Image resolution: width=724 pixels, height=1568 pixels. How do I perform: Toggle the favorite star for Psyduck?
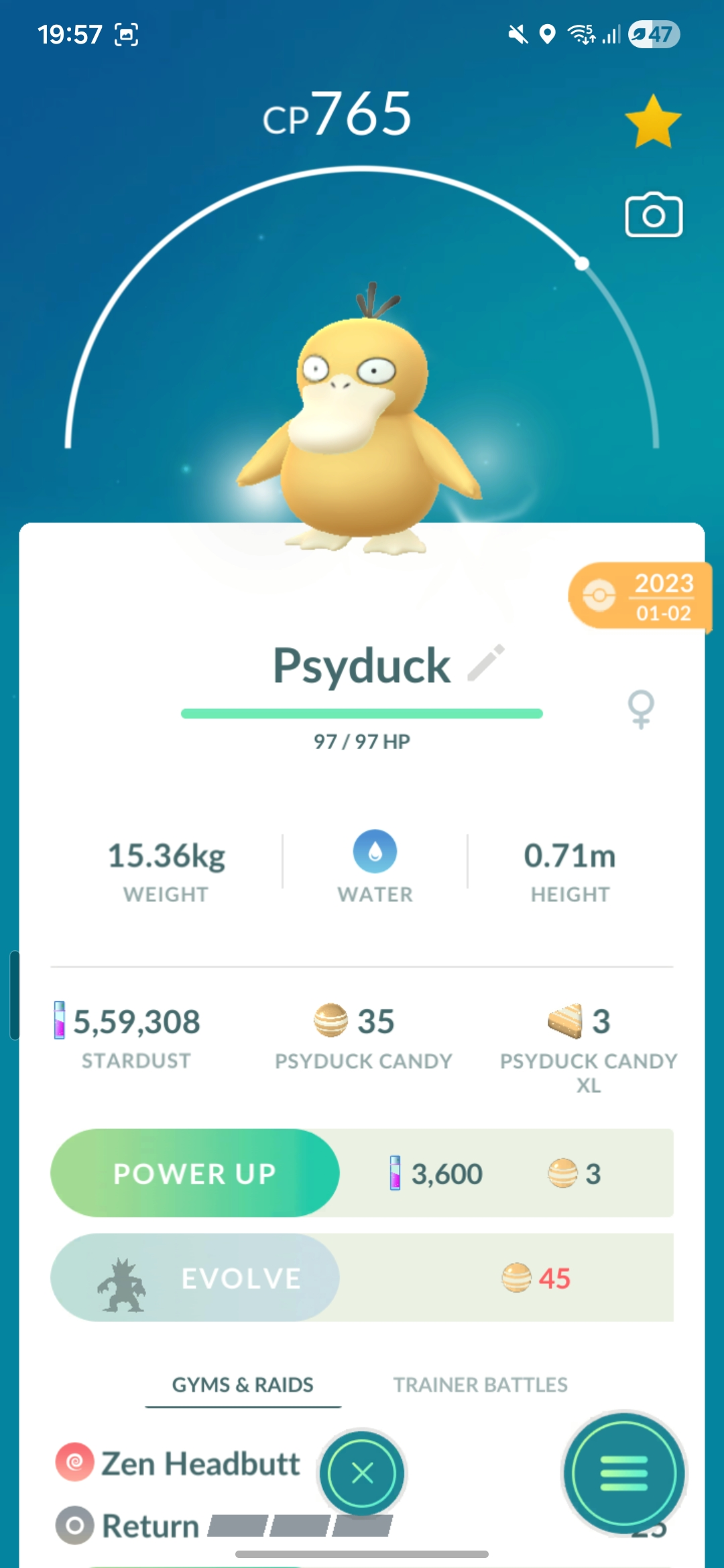coord(653,121)
